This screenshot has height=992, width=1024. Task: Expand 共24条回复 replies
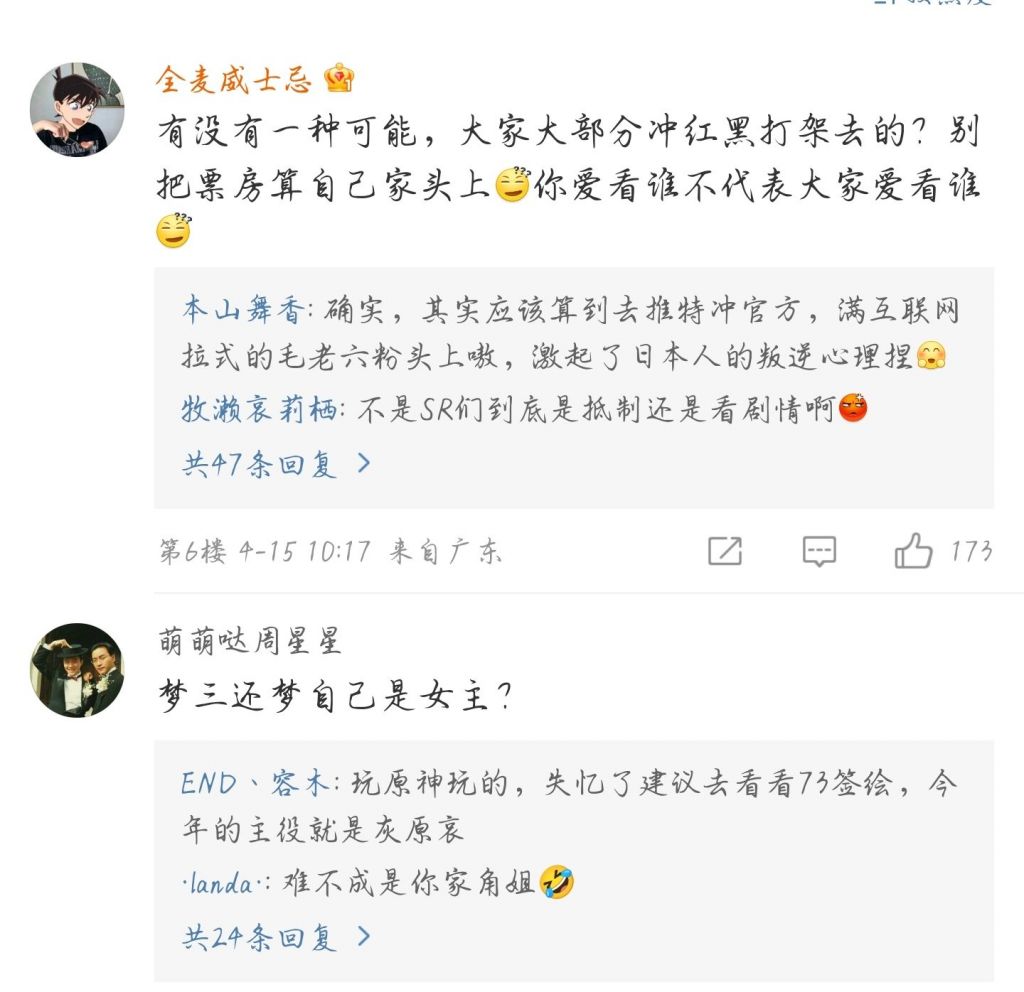(x=276, y=937)
